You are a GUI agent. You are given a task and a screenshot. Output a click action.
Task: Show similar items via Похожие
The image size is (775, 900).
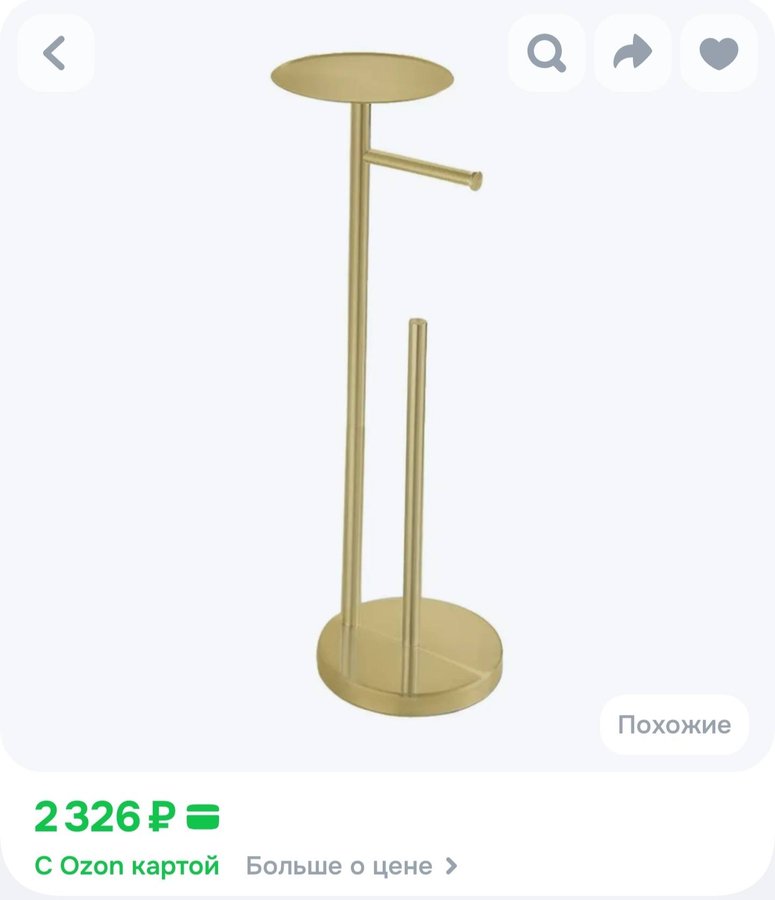pos(674,725)
